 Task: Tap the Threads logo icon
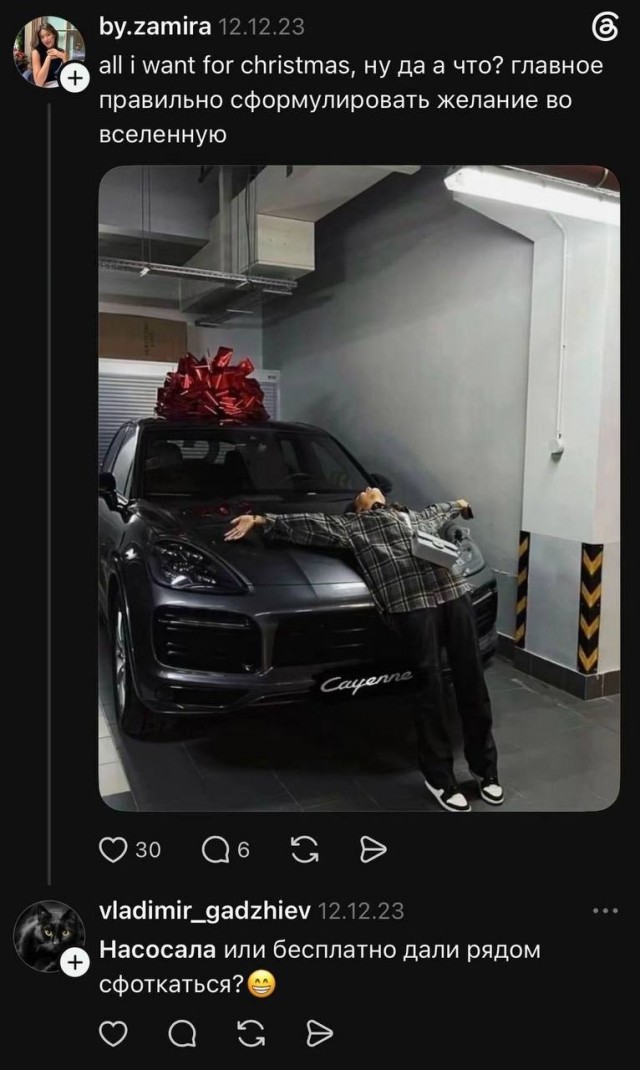pos(604,29)
